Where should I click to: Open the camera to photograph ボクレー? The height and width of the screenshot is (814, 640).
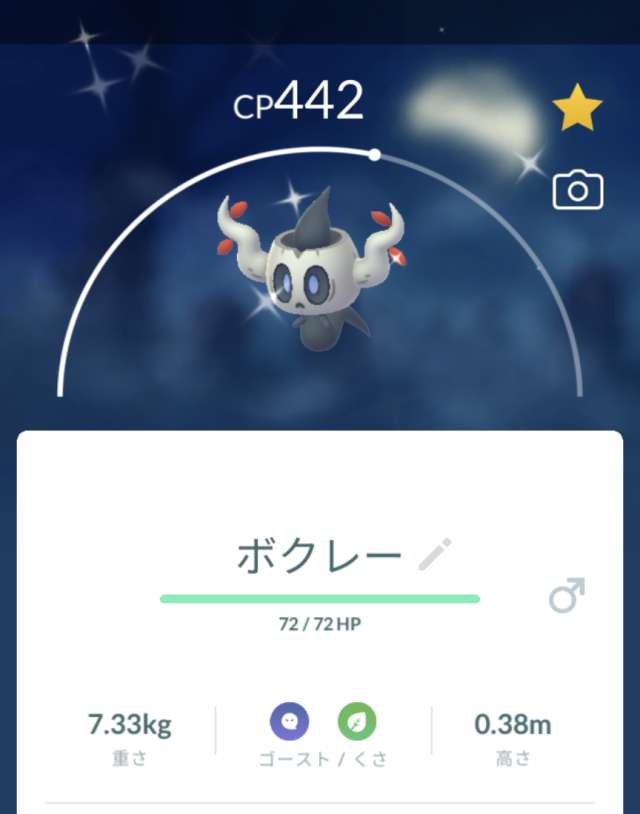coord(578,190)
